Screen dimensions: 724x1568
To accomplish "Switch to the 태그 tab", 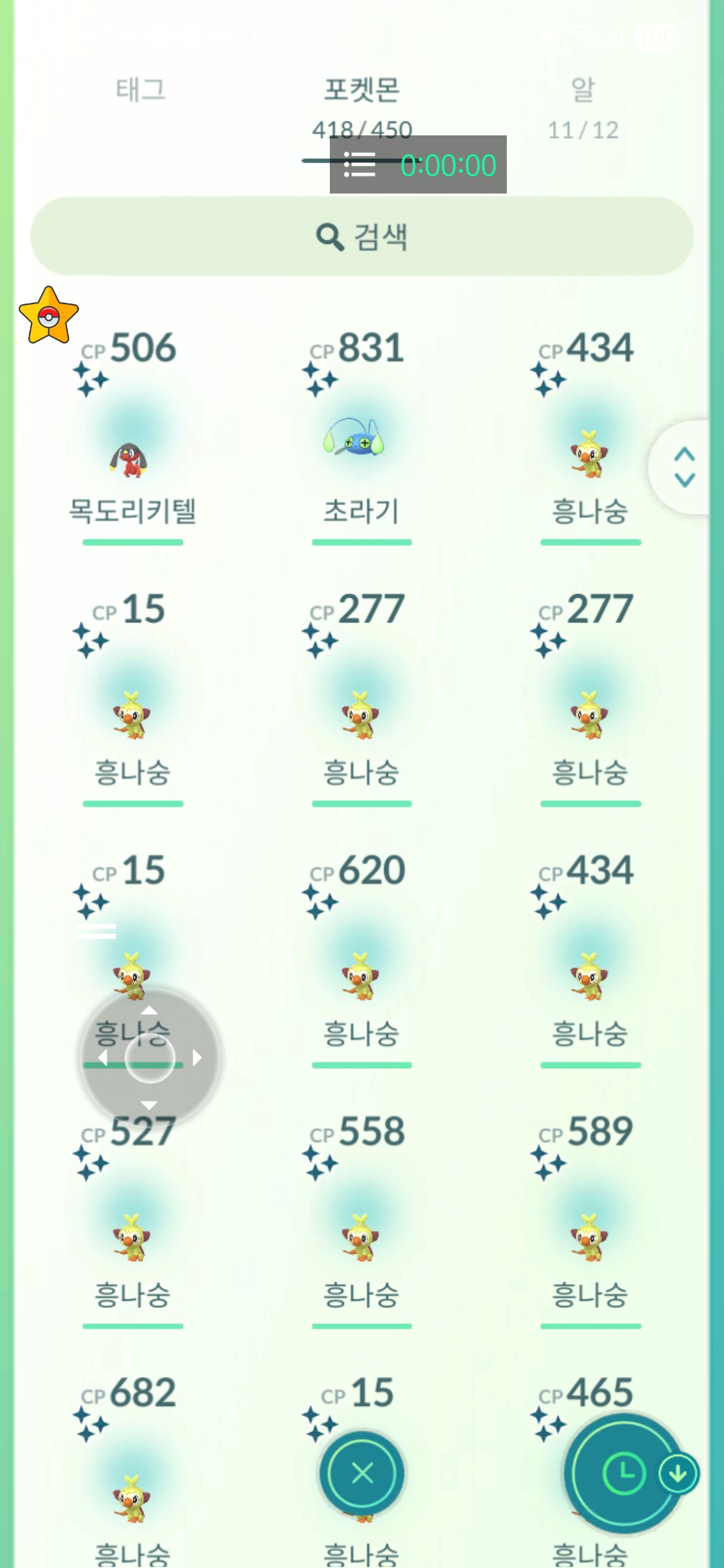I will [x=140, y=90].
